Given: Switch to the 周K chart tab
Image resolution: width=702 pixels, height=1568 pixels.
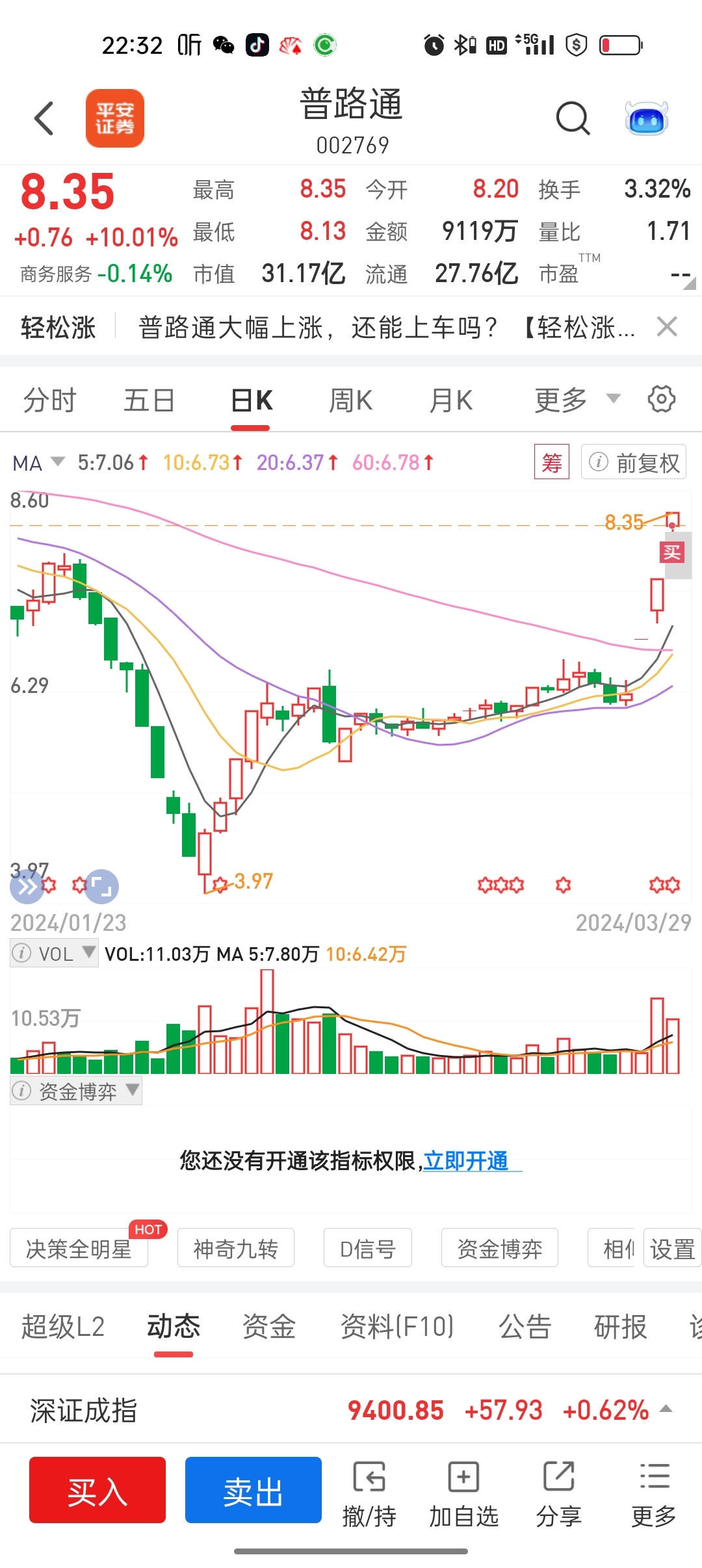Looking at the screenshot, I should click(x=350, y=400).
